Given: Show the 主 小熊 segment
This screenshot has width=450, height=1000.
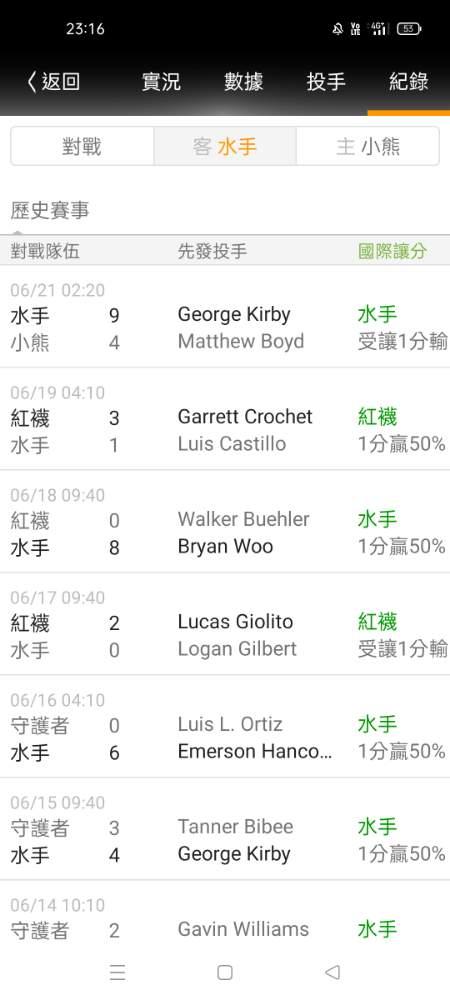Looking at the screenshot, I should pos(368,147).
